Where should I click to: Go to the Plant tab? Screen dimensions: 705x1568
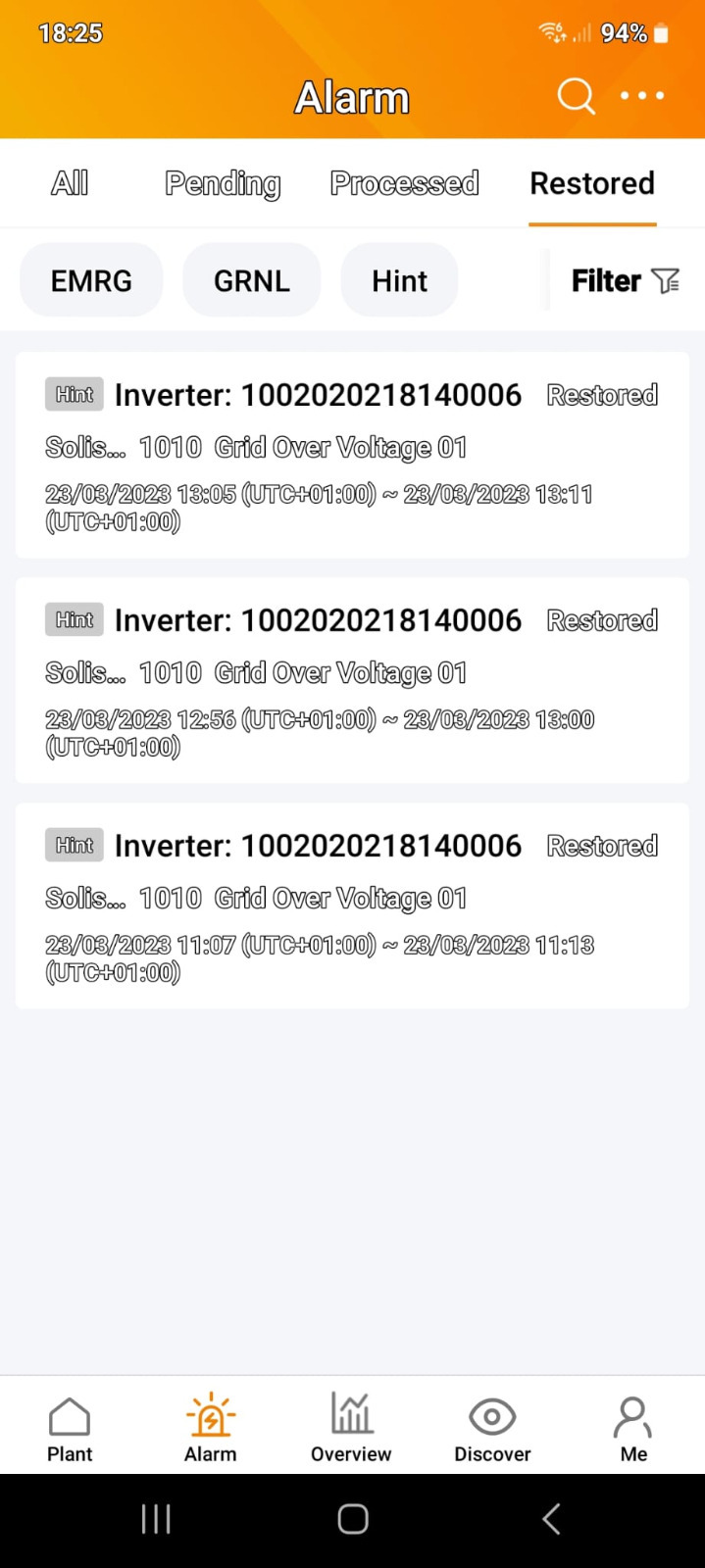70,1429
